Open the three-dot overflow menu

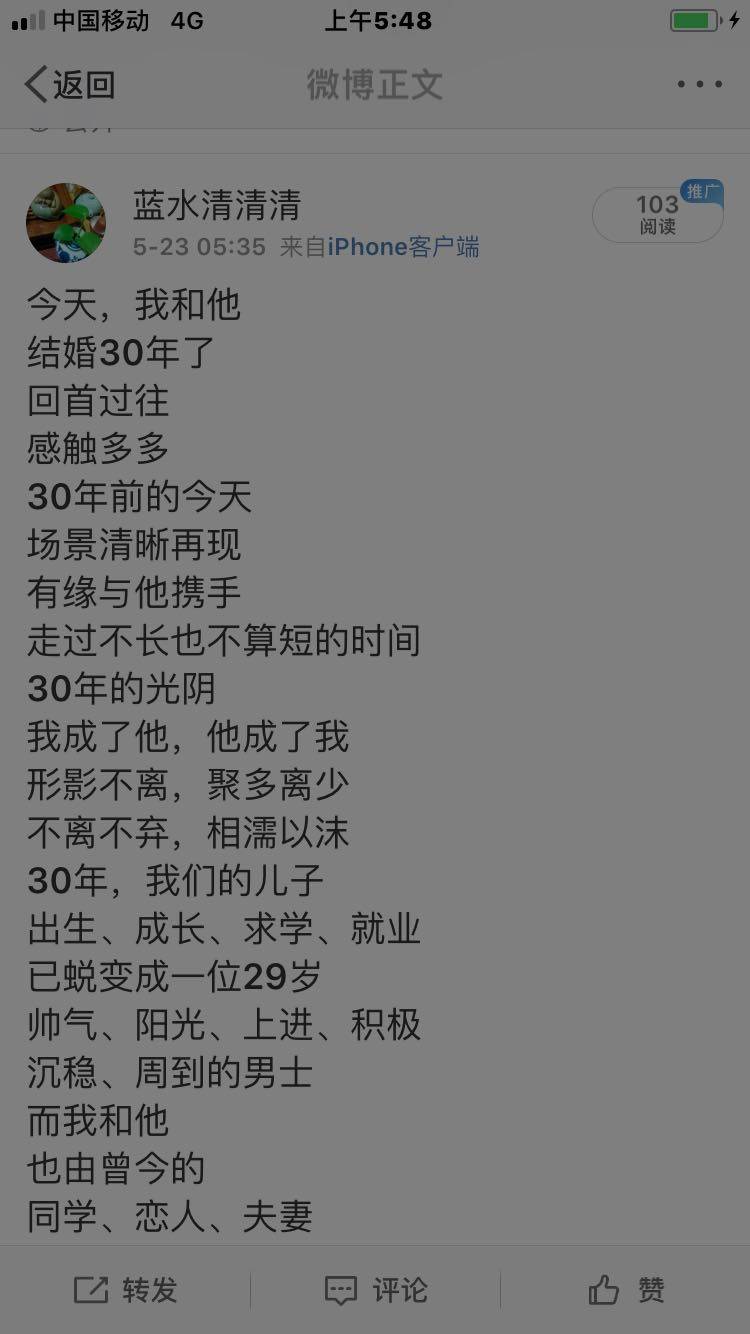699,85
